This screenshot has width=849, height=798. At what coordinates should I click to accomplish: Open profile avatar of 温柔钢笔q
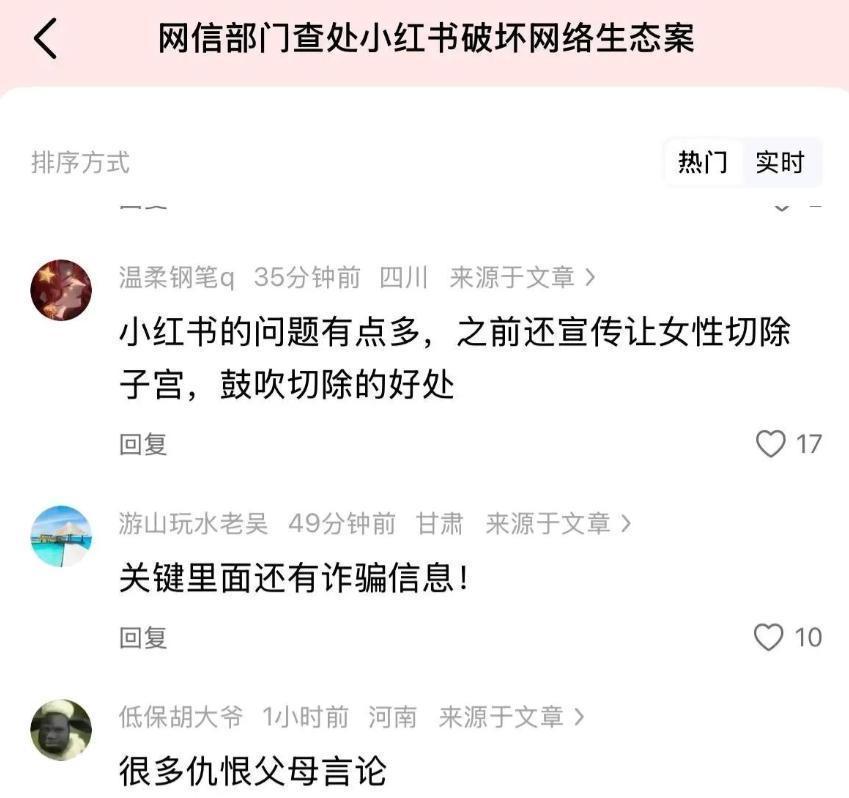(x=61, y=290)
